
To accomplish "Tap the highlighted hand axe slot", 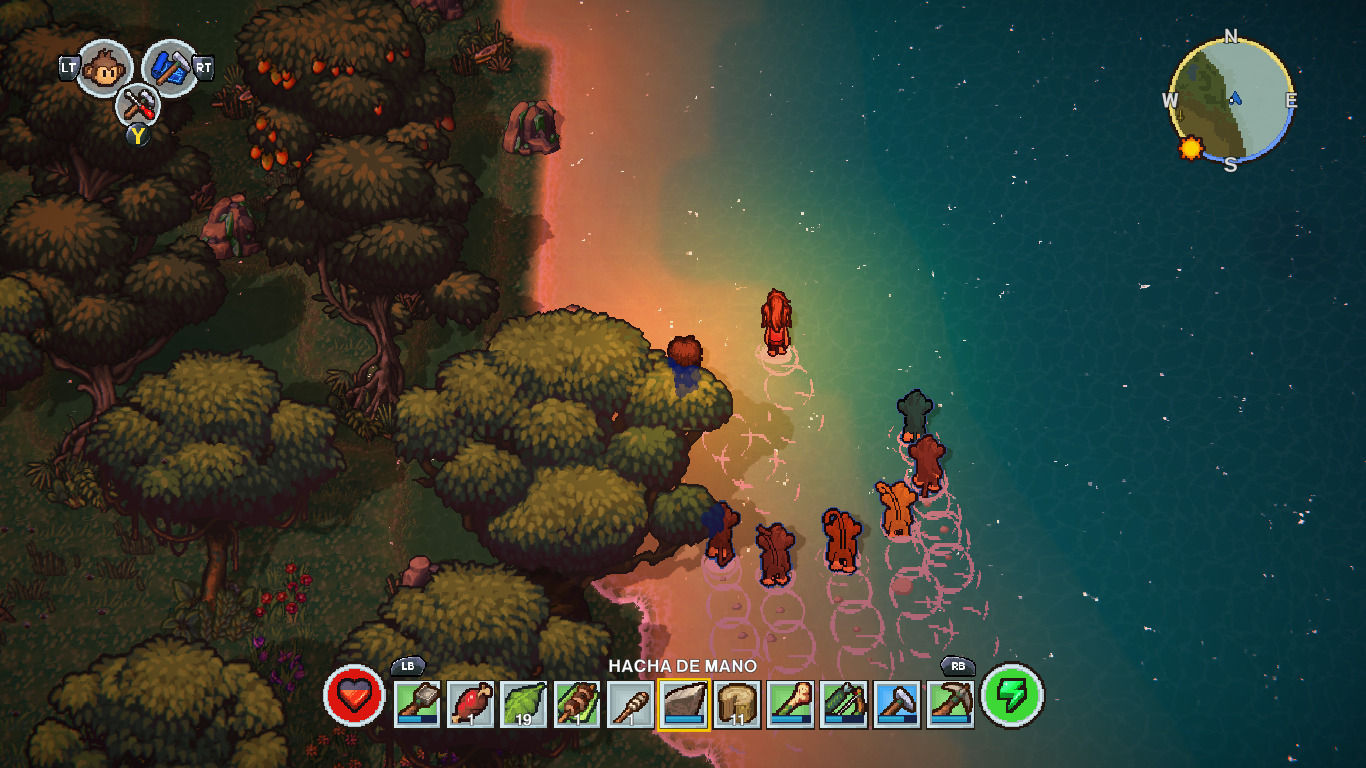I will coord(684,704).
